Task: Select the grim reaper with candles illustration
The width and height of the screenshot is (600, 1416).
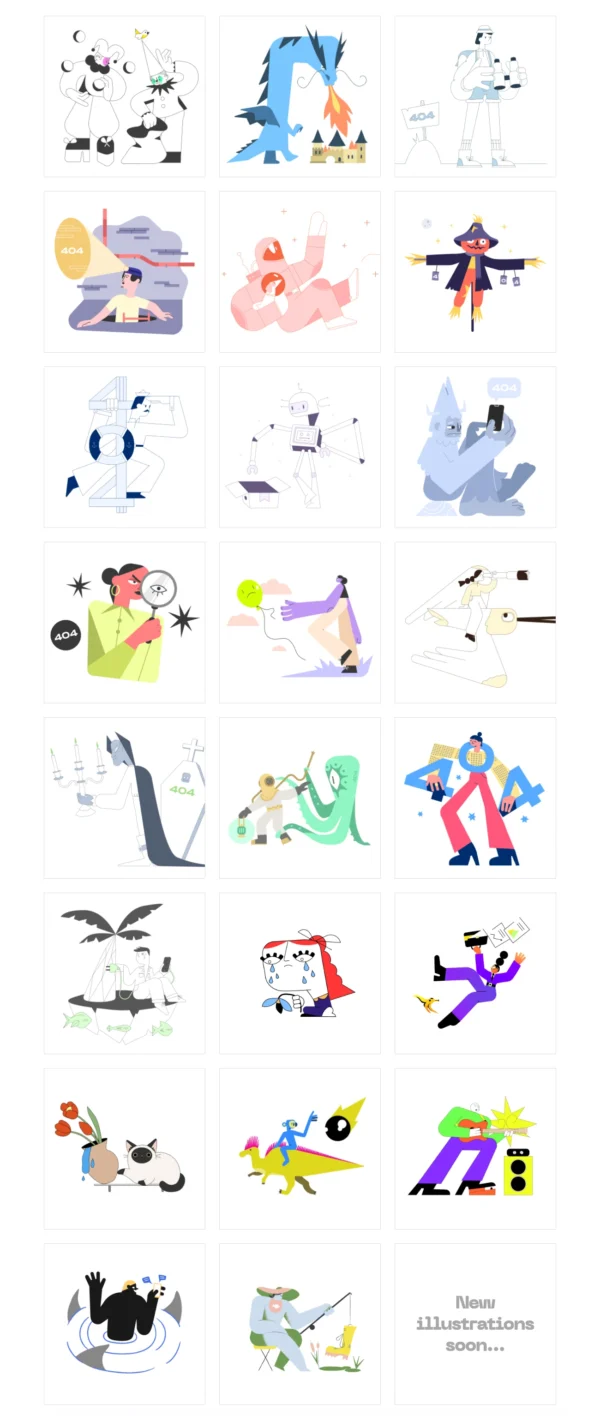Action: click(x=124, y=798)
